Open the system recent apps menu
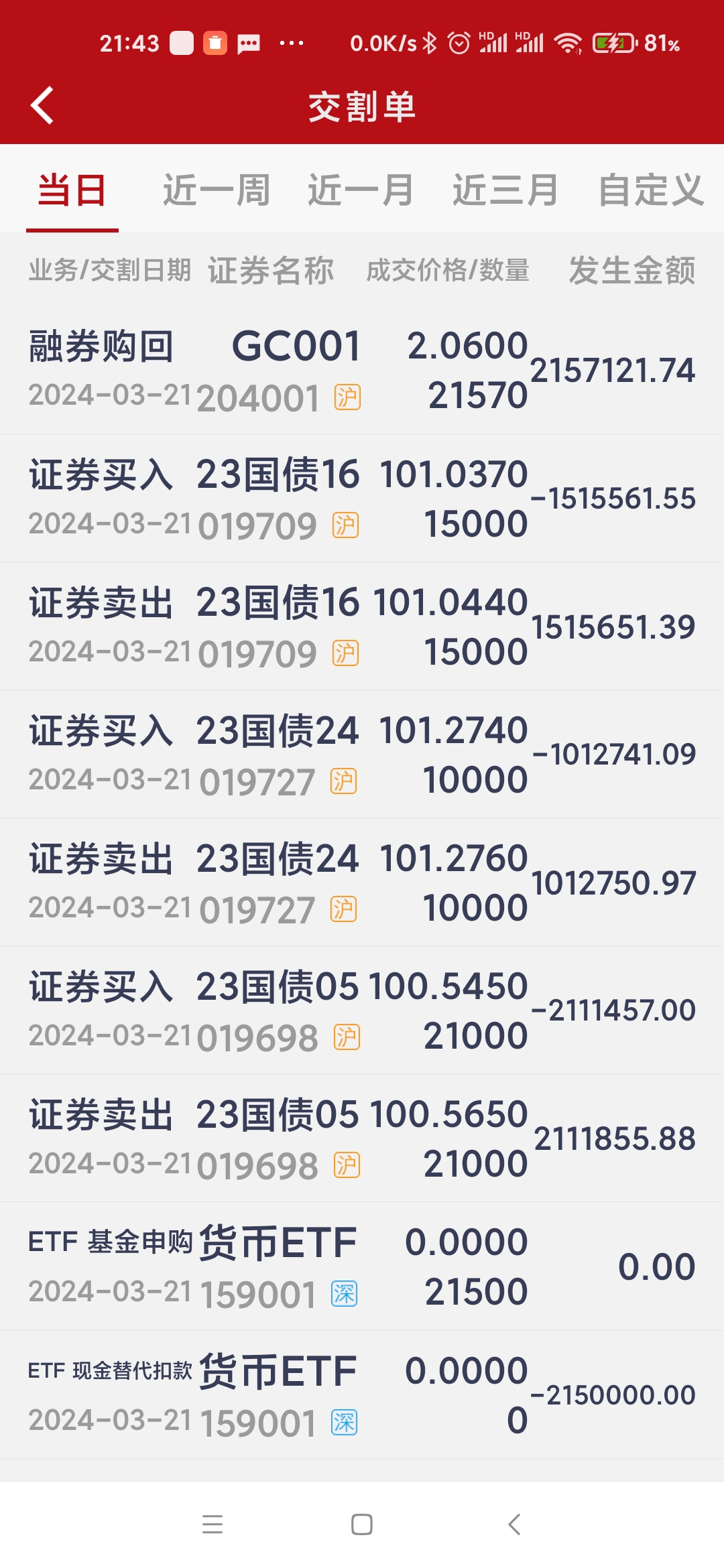 point(212,1524)
